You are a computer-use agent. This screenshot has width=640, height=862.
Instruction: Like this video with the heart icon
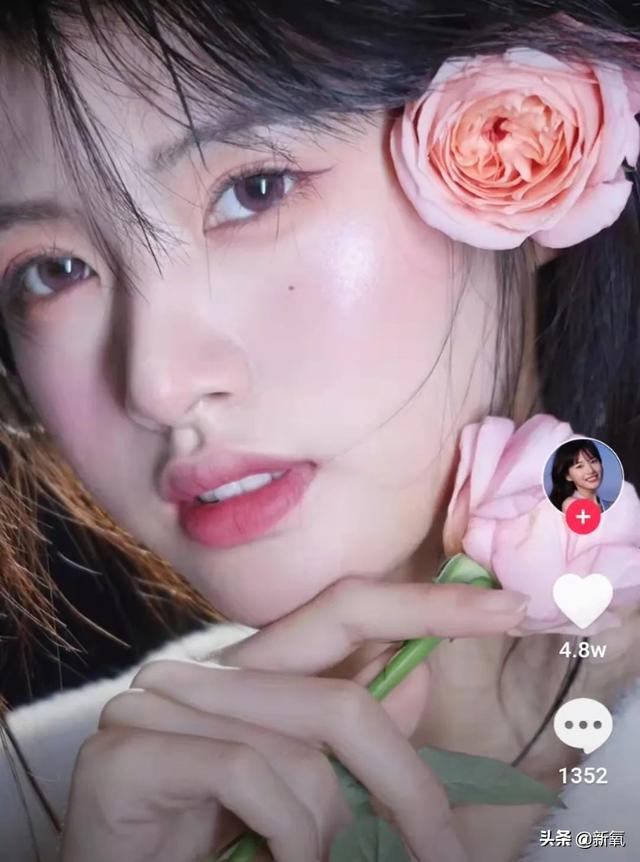click(583, 600)
